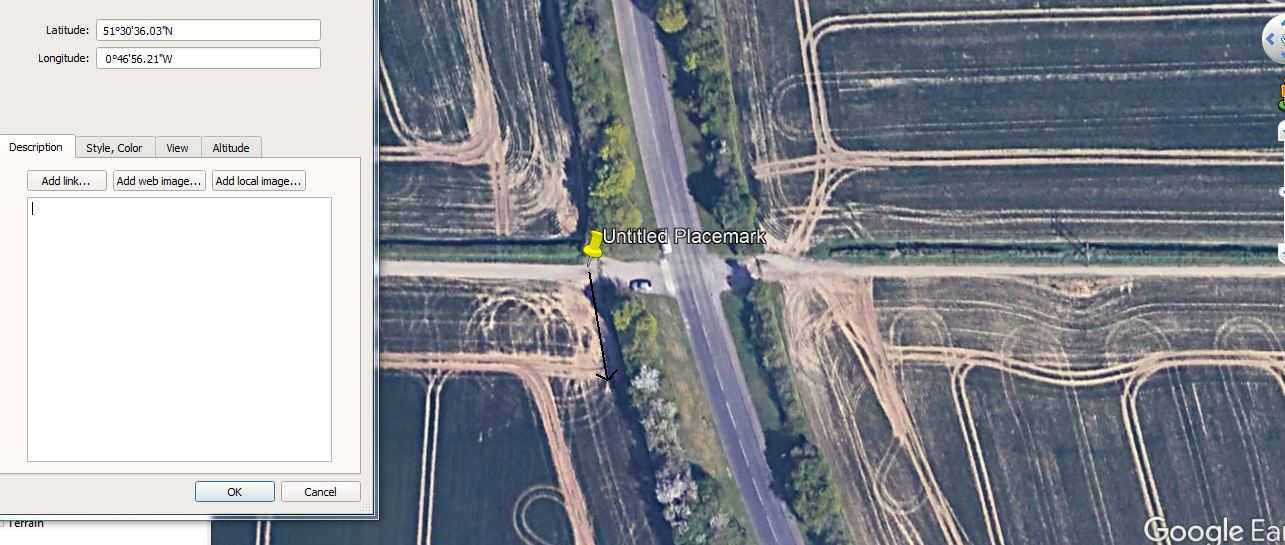
Task: Open the View tab
Action: (x=177, y=148)
